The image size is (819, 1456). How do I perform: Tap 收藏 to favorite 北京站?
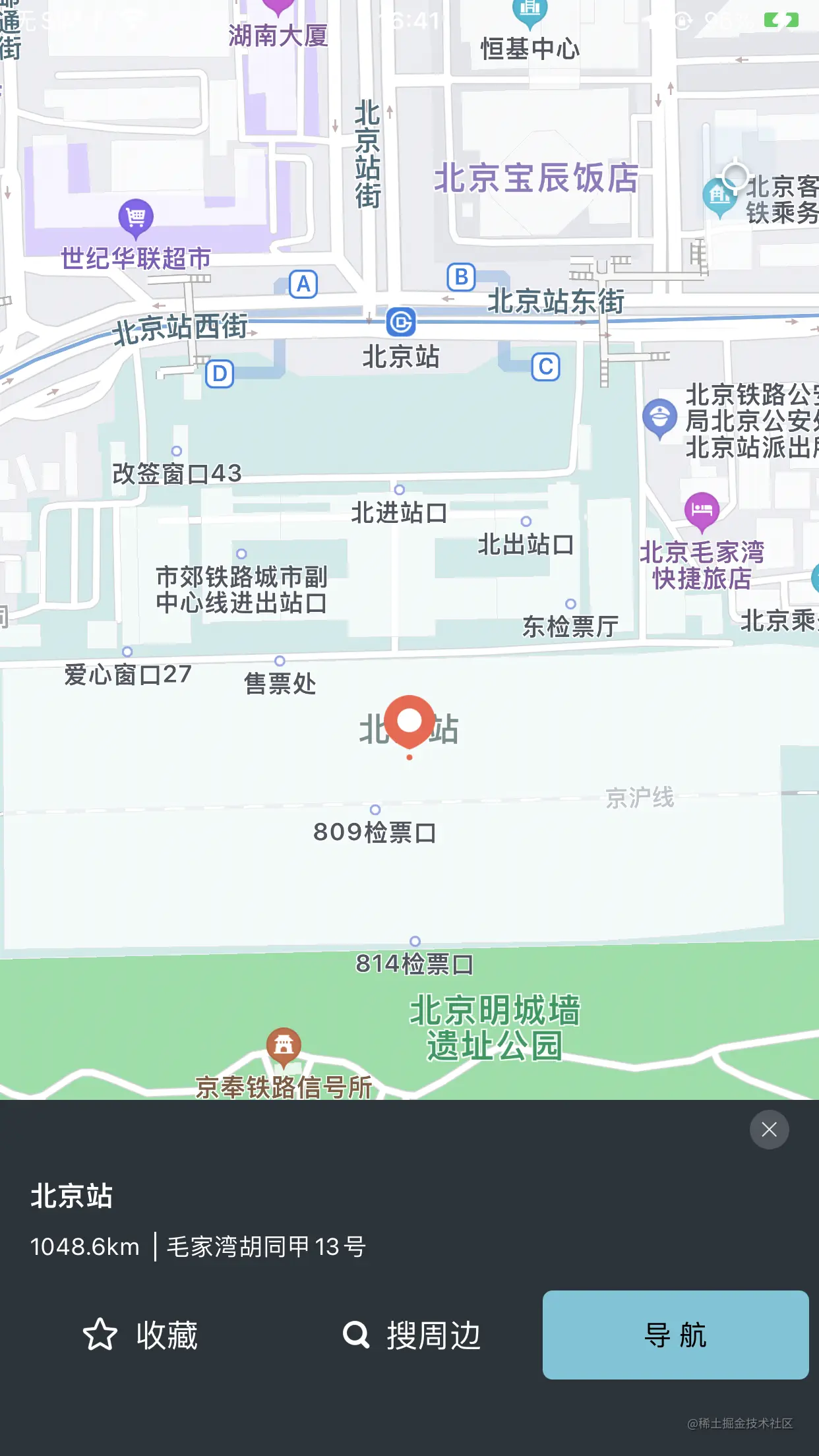[x=140, y=1335]
